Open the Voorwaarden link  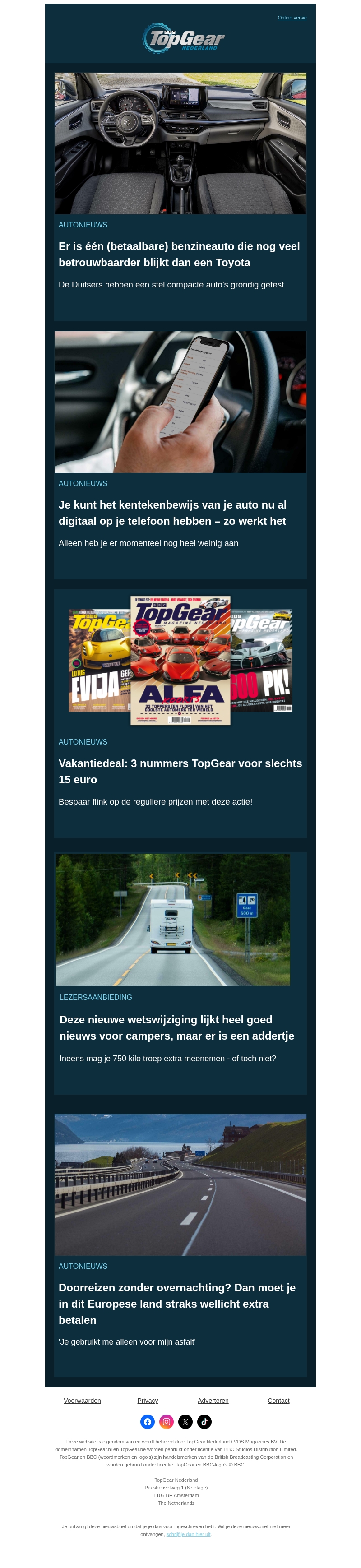click(82, 1401)
